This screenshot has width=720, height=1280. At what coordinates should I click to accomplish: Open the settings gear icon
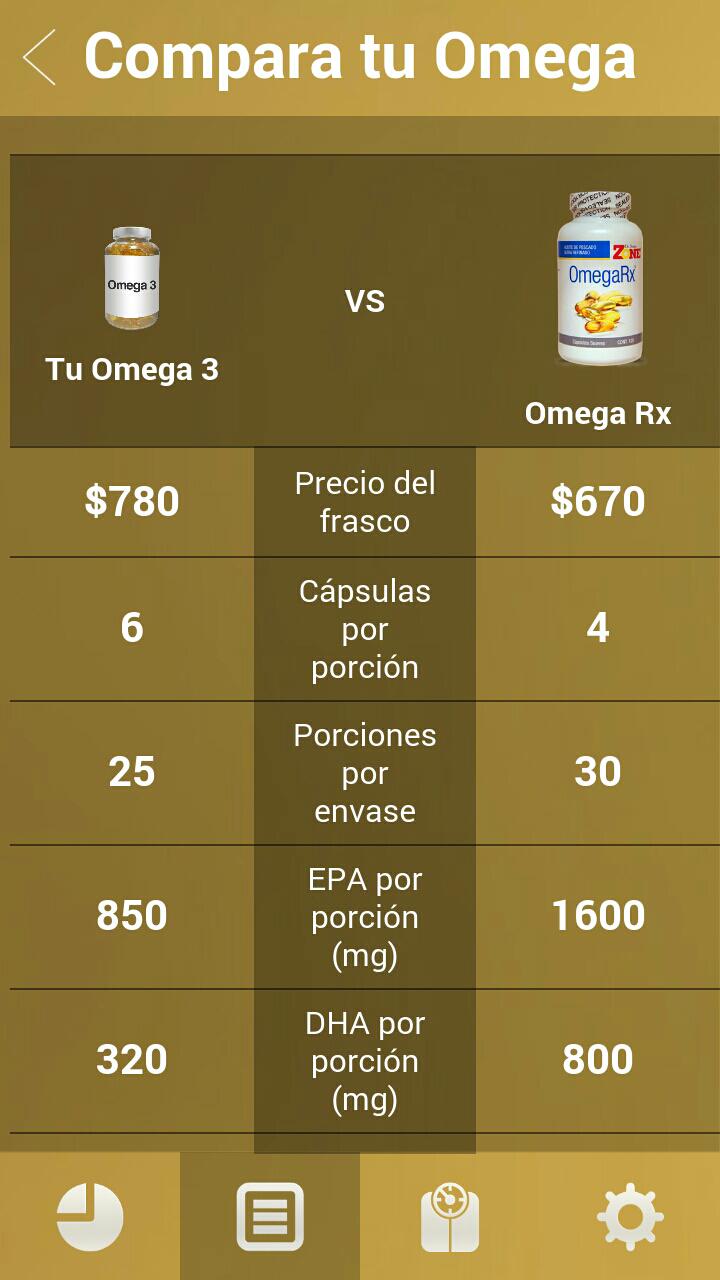(630, 1216)
